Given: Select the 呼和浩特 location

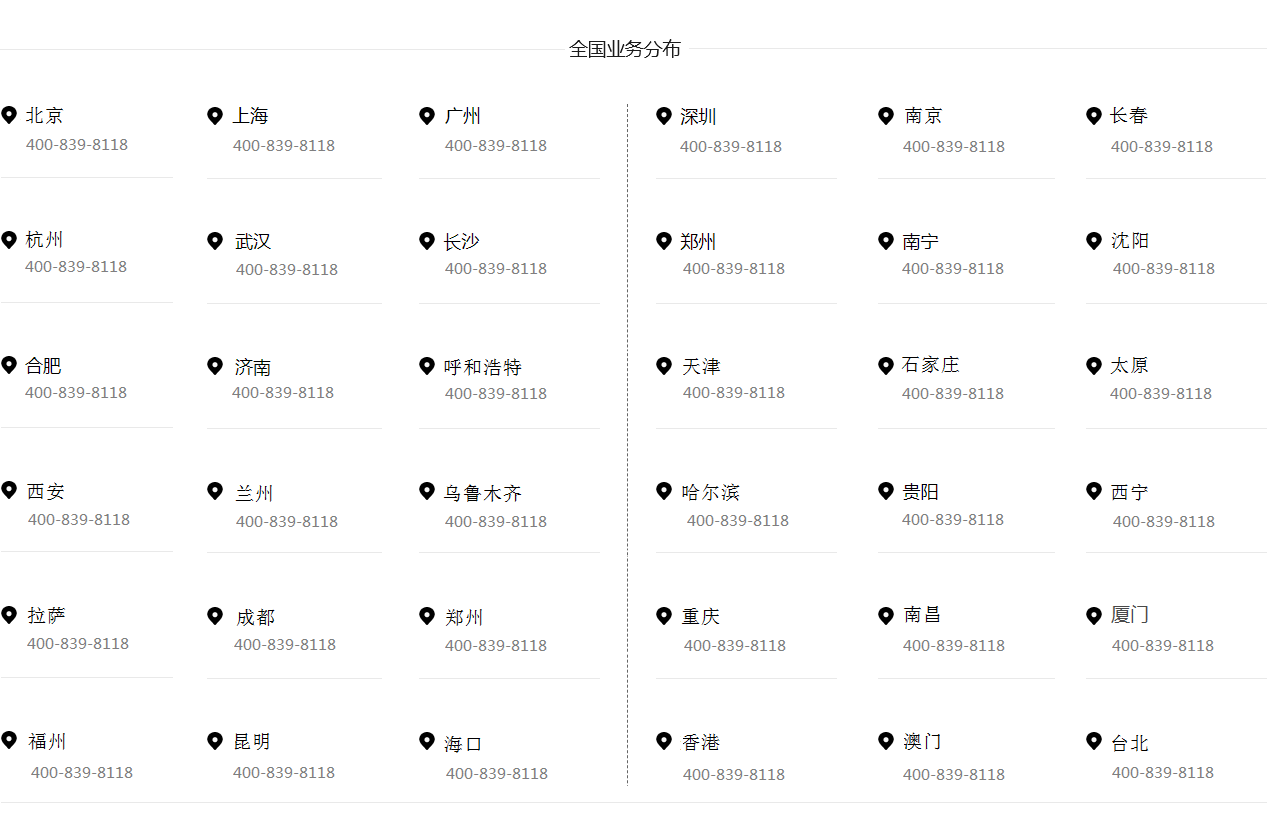Looking at the screenshot, I should (483, 367).
